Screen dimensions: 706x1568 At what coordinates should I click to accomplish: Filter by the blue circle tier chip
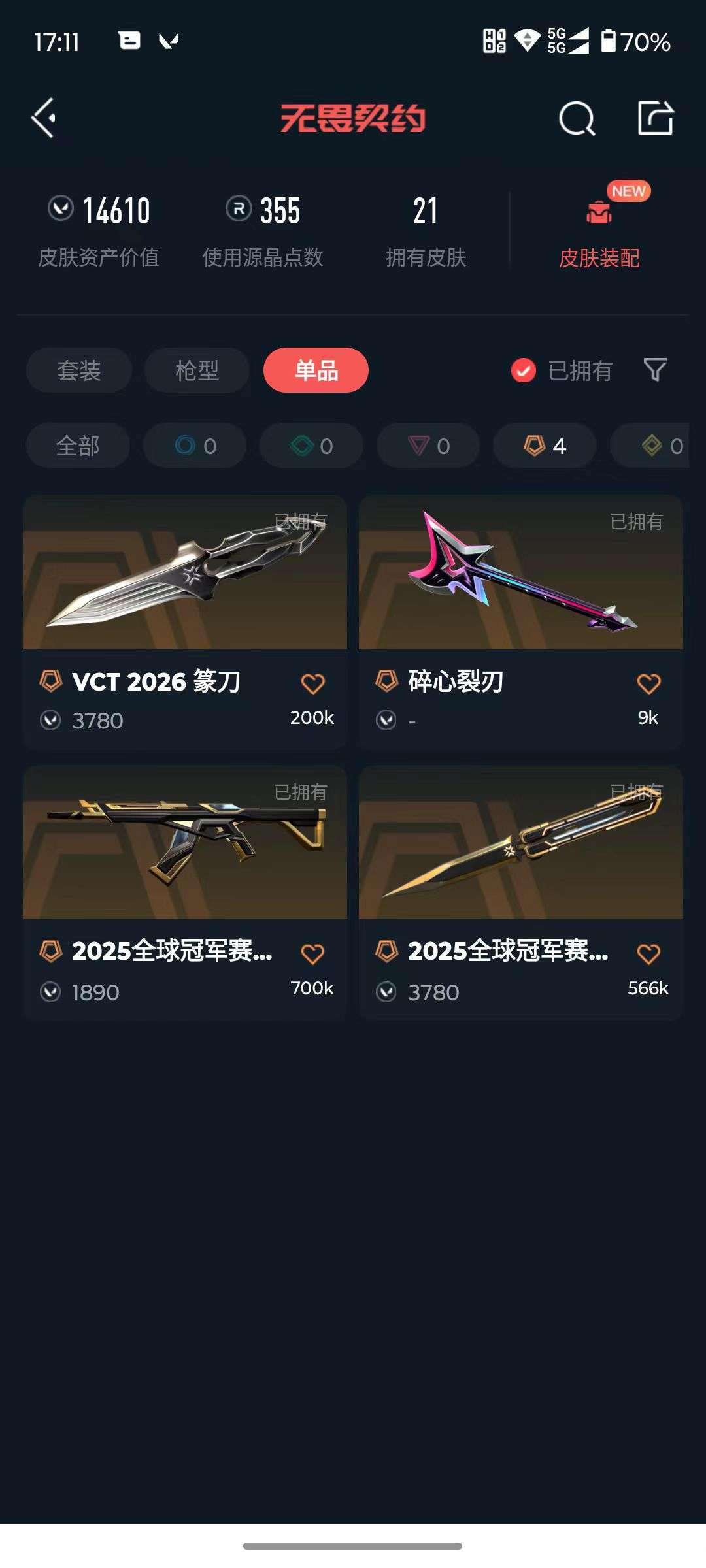pos(195,446)
